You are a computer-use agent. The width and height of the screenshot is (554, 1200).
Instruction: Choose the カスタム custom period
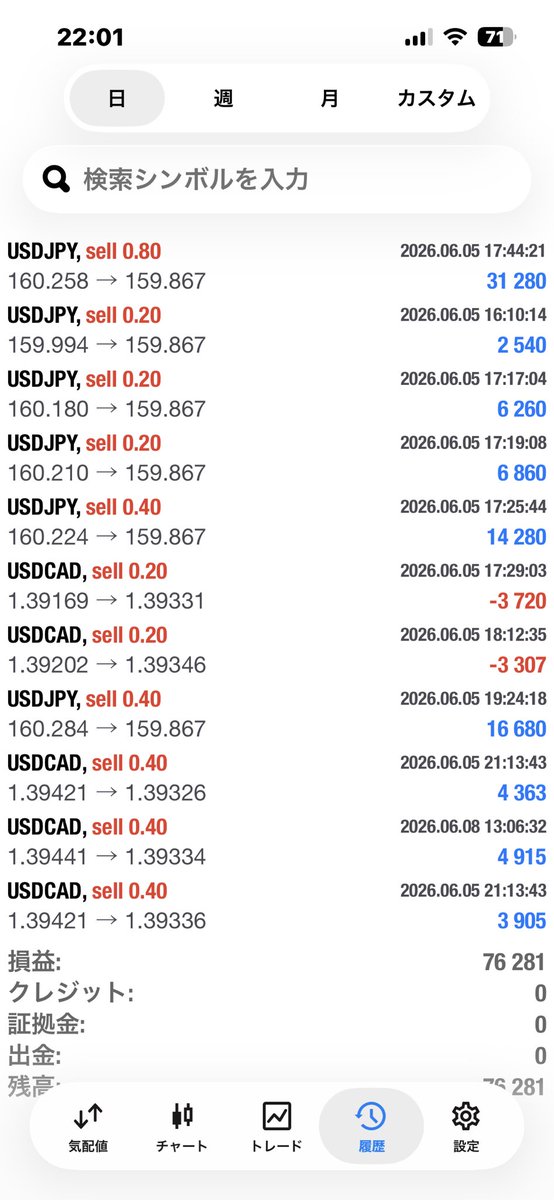(x=436, y=98)
